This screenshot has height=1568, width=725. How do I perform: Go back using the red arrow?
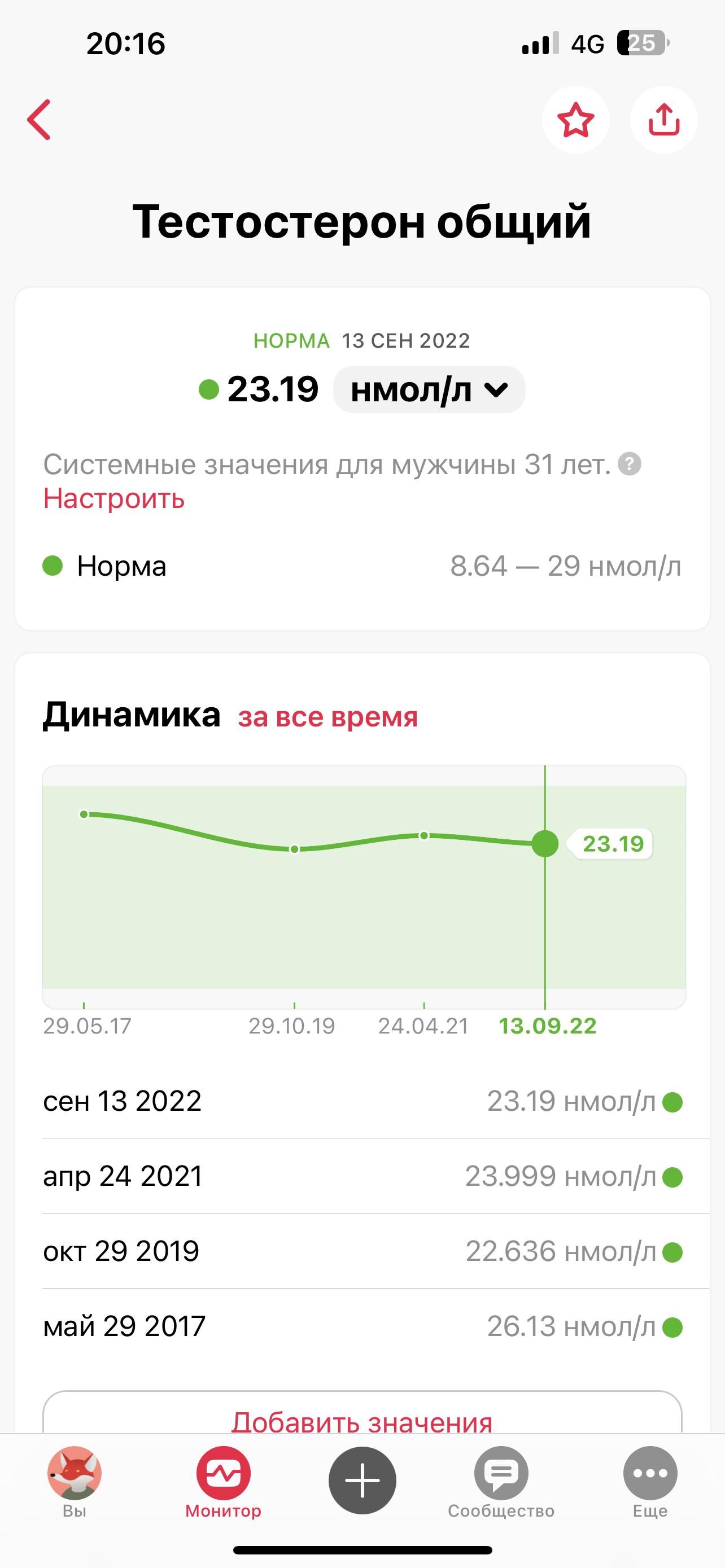(39, 120)
